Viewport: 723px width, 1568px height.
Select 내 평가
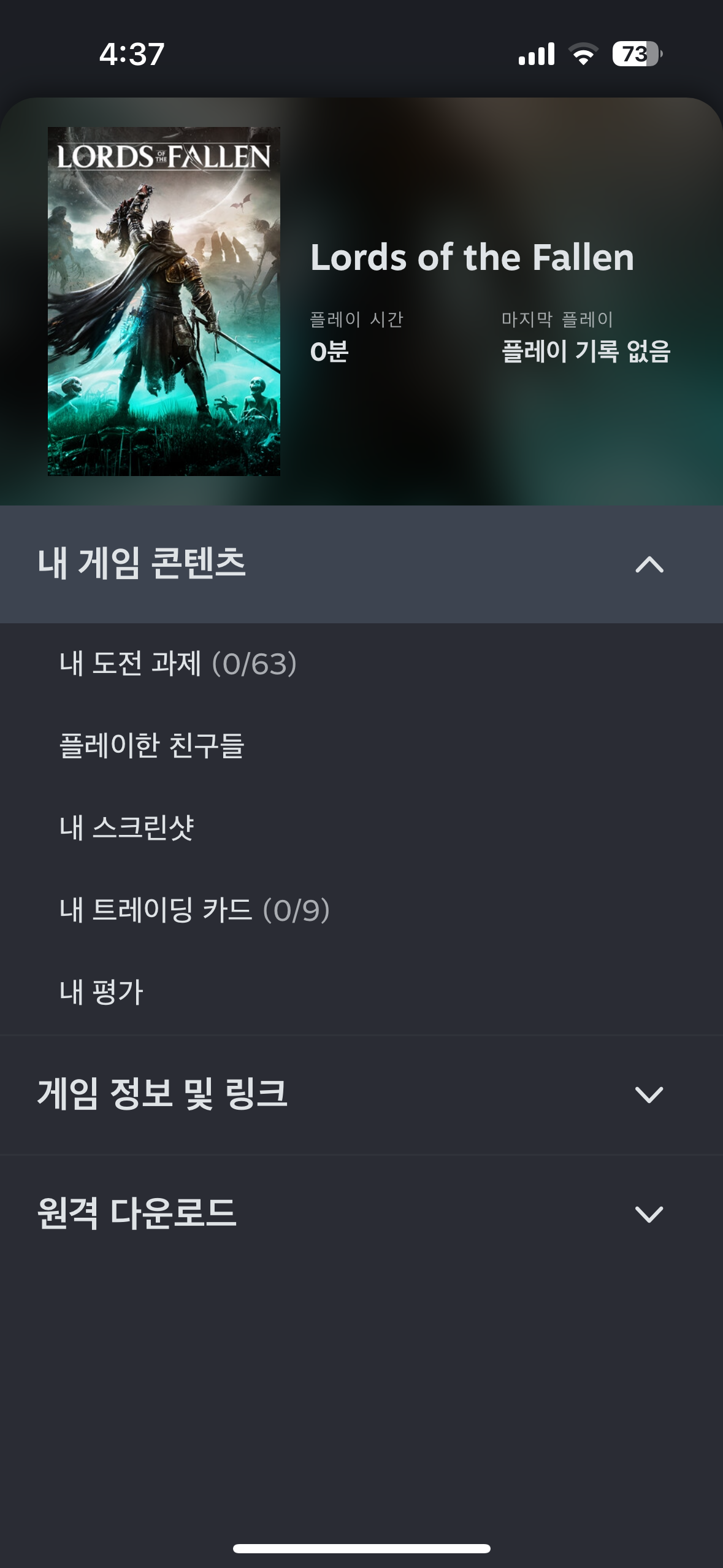[102, 992]
